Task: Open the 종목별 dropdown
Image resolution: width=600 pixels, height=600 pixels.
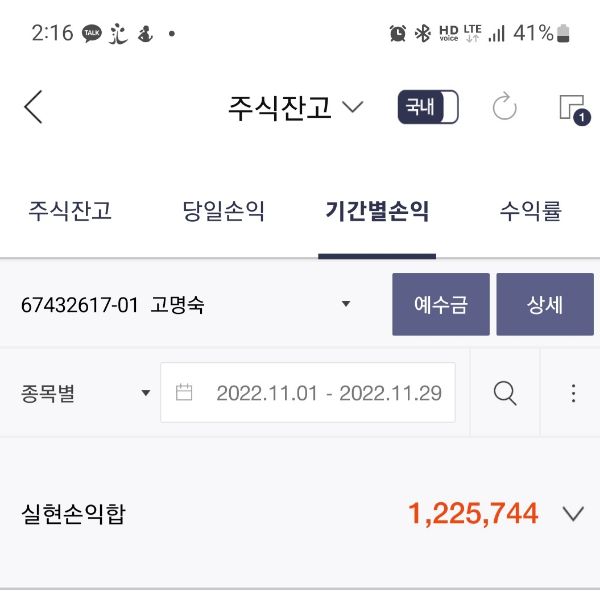Action: (x=84, y=393)
